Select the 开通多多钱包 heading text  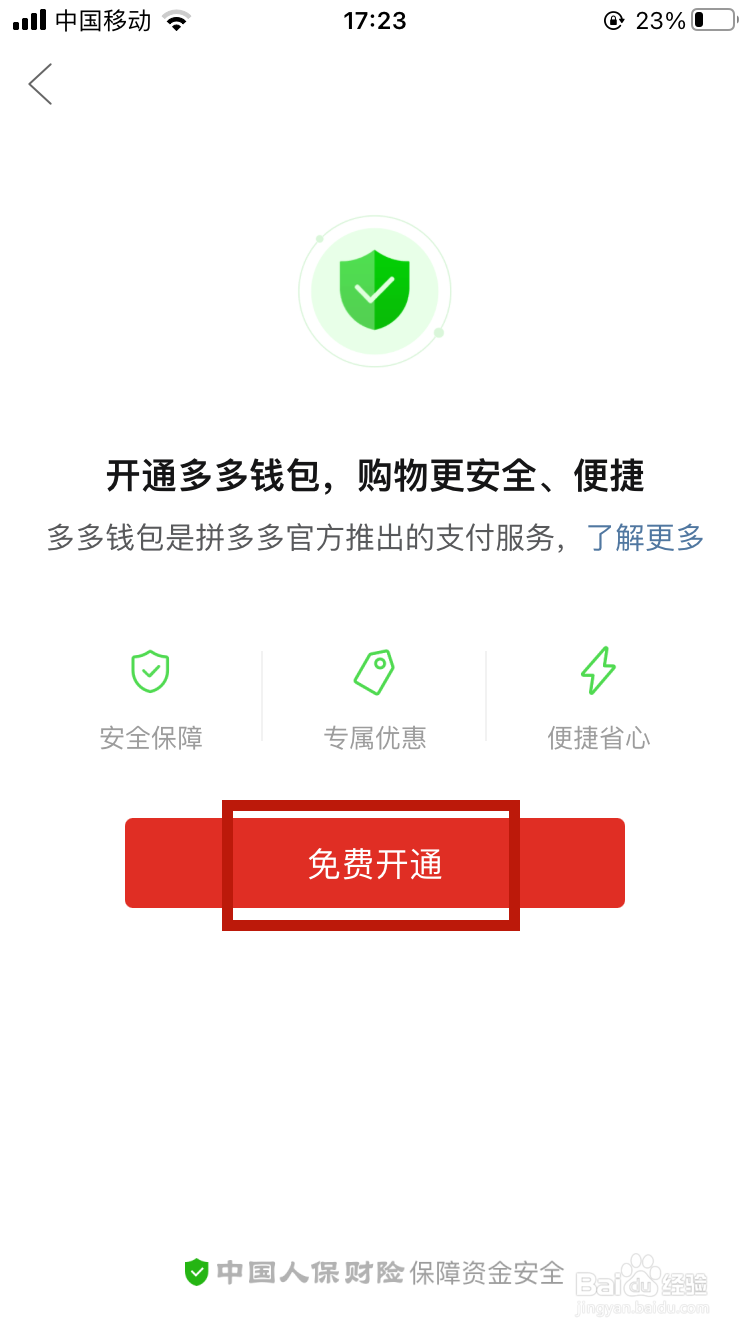coord(375,478)
